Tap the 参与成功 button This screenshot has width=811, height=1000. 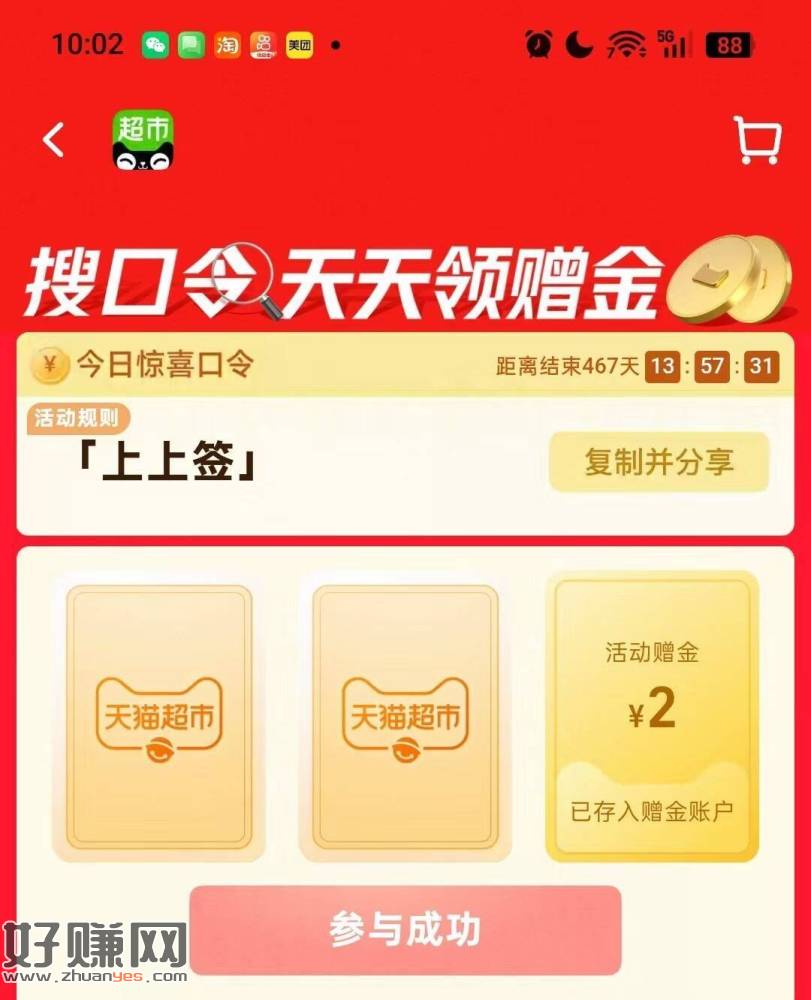click(406, 929)
